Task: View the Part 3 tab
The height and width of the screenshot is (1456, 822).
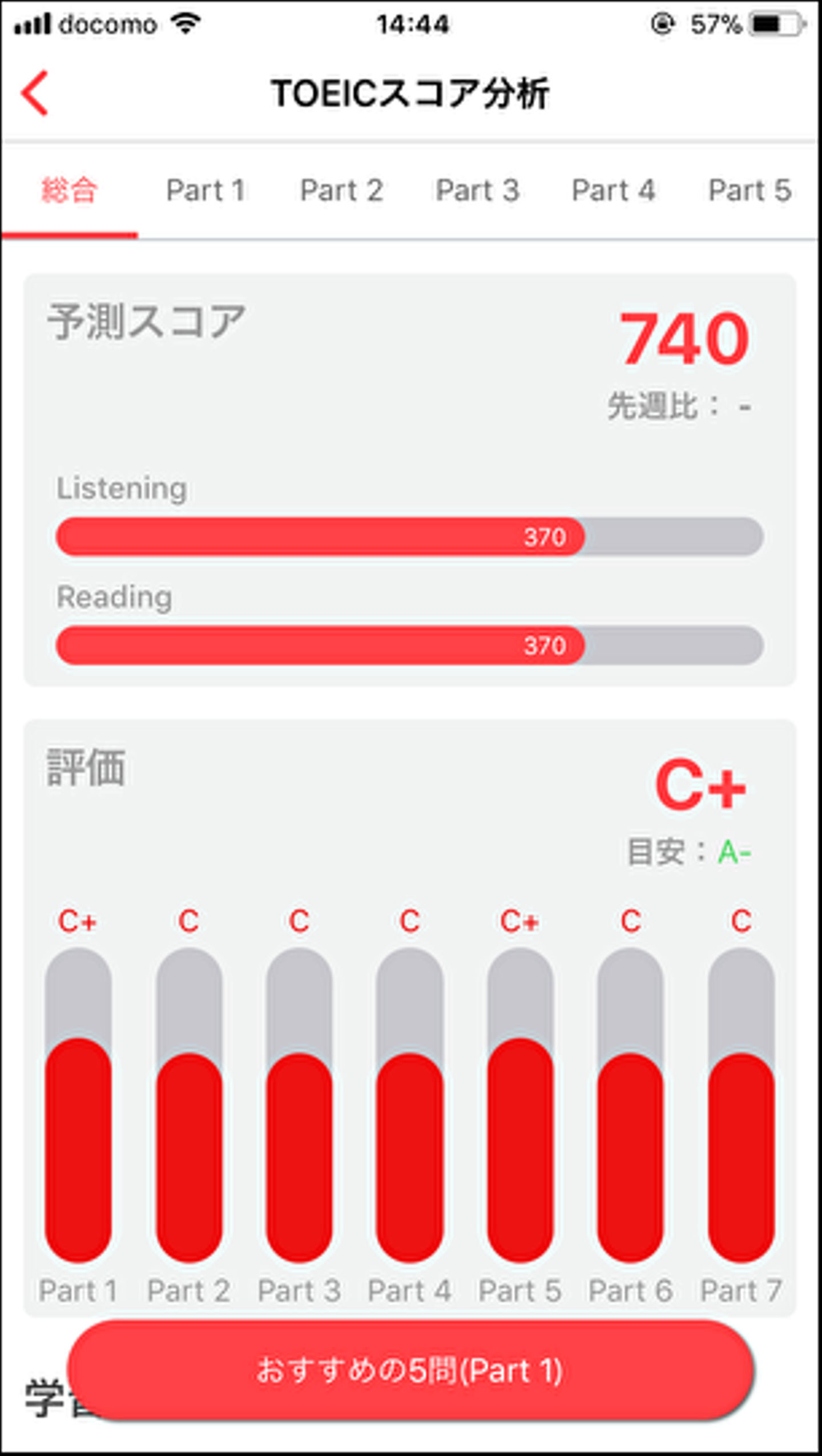Action: click(477, 191)
